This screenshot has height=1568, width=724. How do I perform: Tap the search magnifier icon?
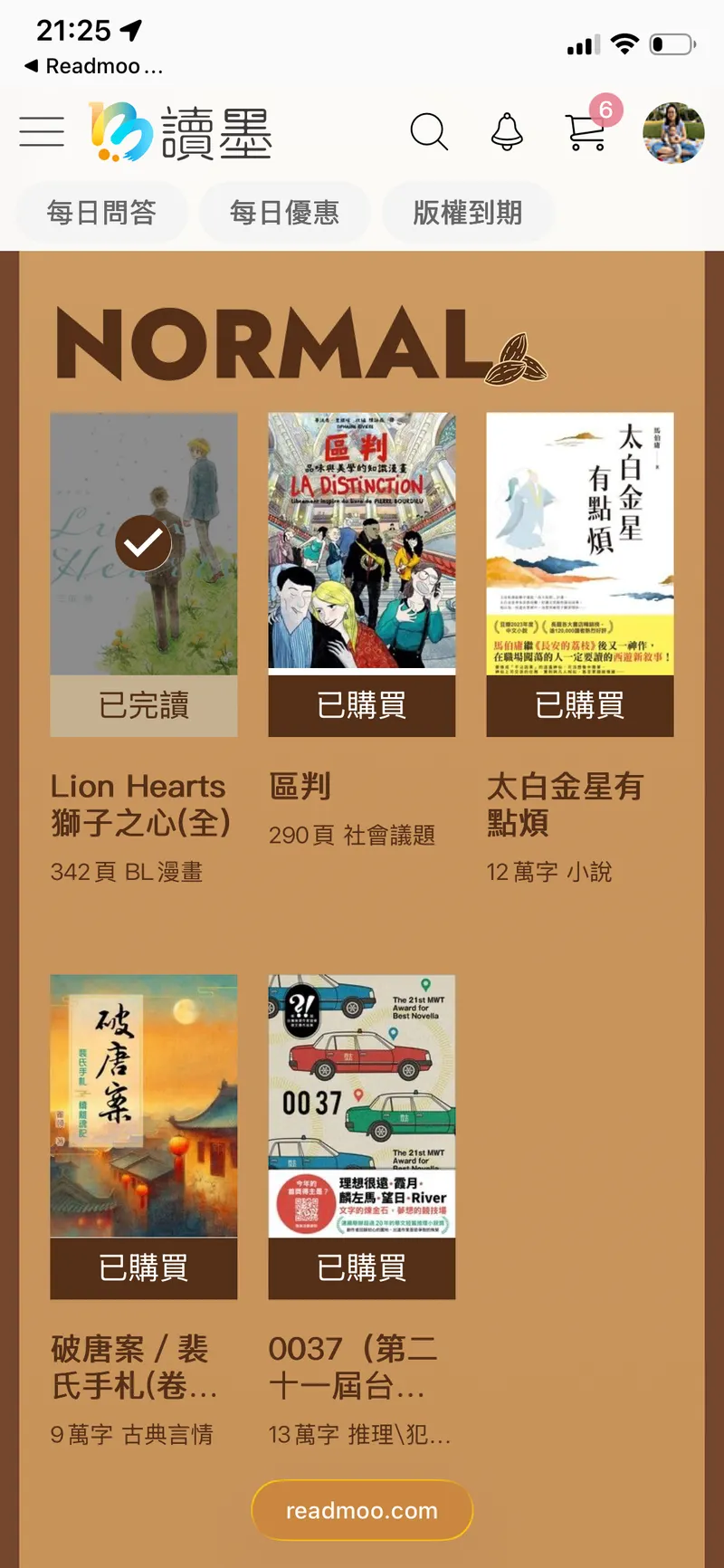[429, 132]
